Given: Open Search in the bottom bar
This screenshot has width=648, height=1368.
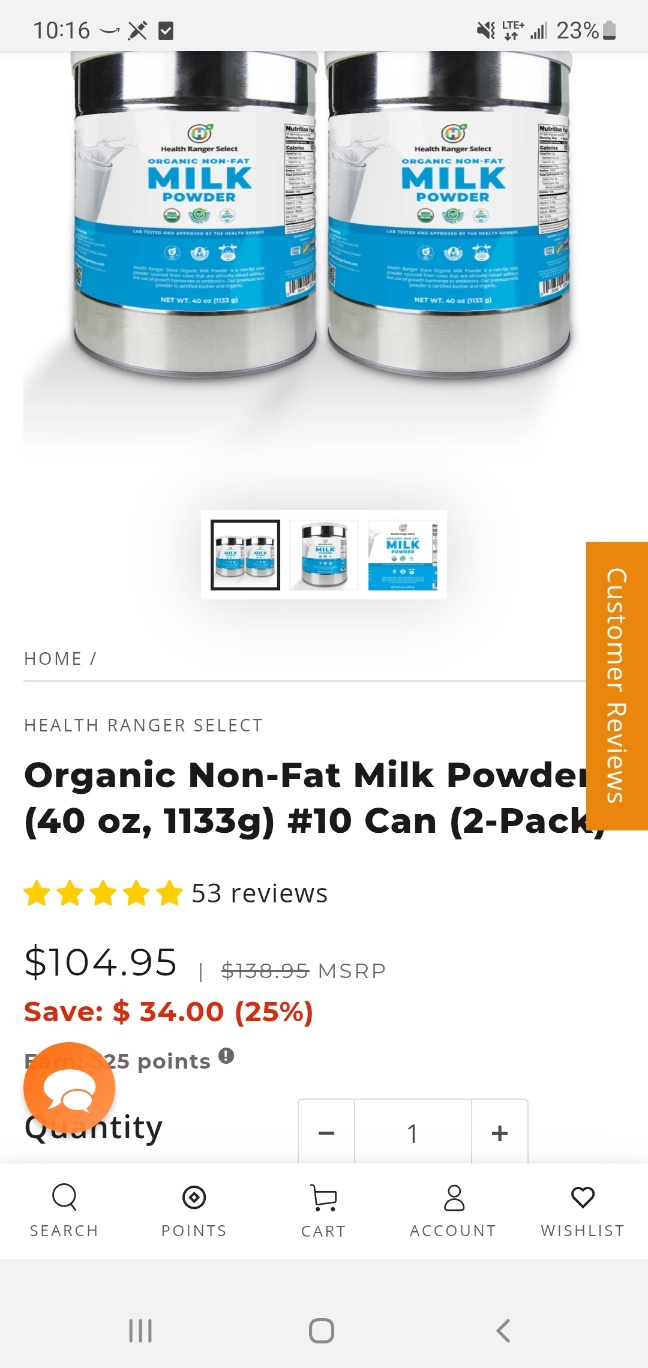Looking at the screenshot, I should [x=64, y=1211].
